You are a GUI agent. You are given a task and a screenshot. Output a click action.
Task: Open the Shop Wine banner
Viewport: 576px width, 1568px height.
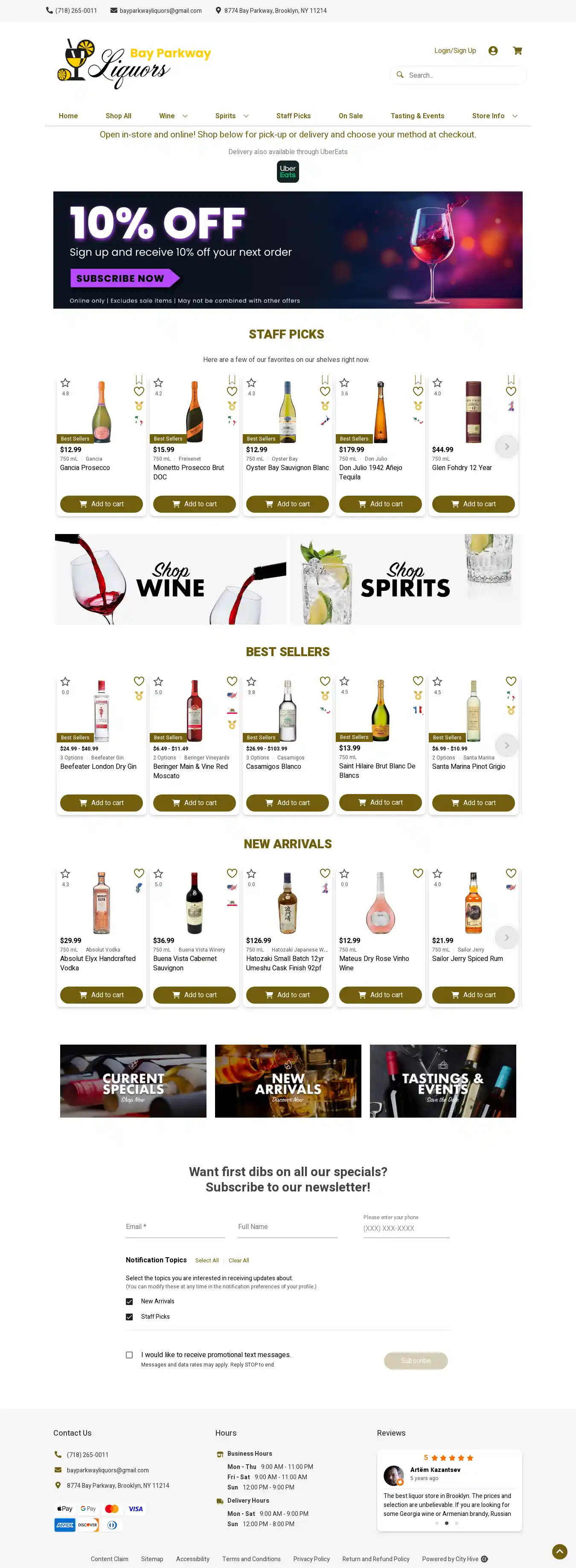pyautogui.click(x=170, y=579)
